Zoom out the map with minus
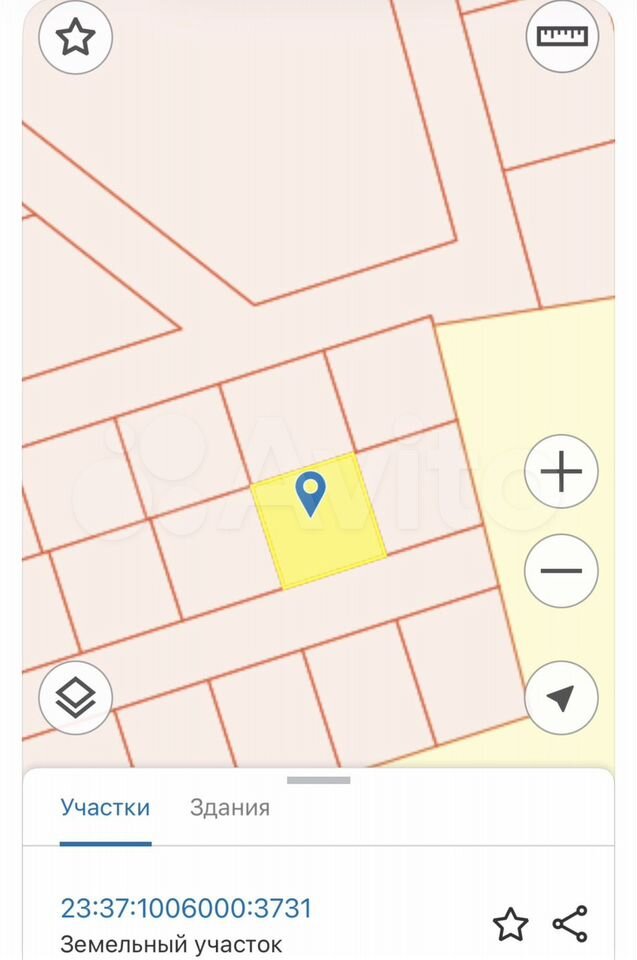 (561, 571)
